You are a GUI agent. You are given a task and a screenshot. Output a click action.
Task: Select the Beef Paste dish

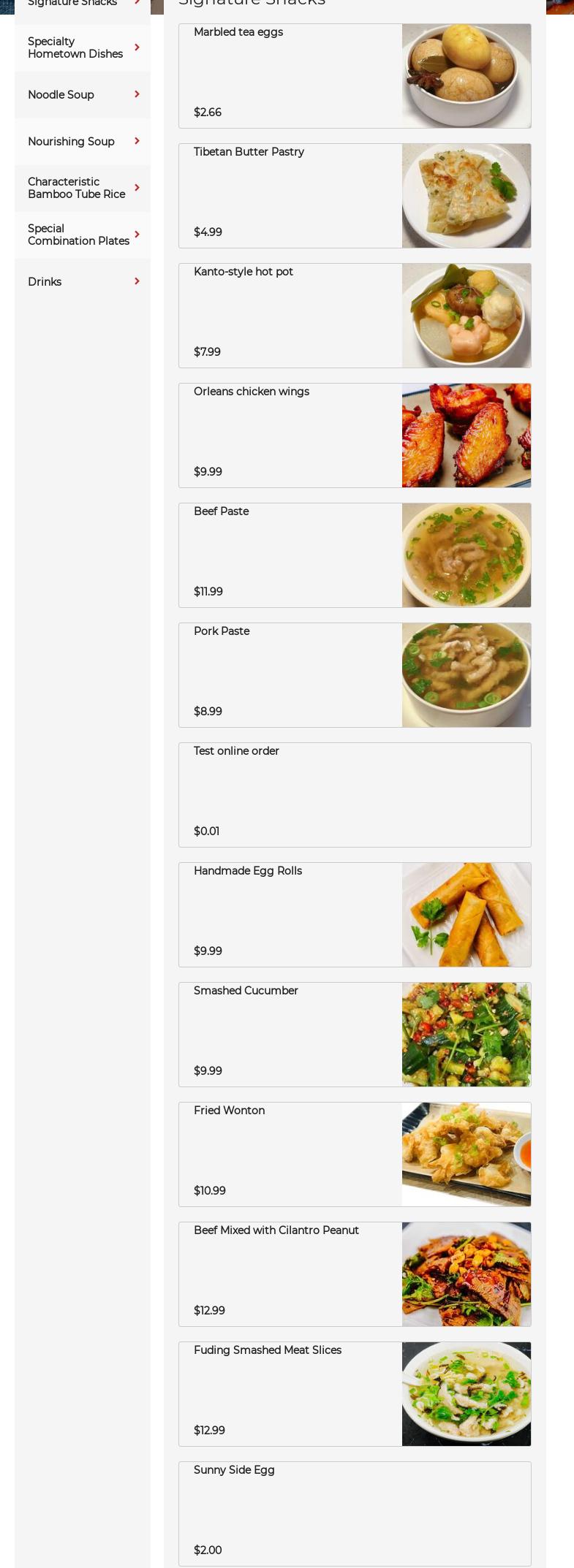point(355,555)
